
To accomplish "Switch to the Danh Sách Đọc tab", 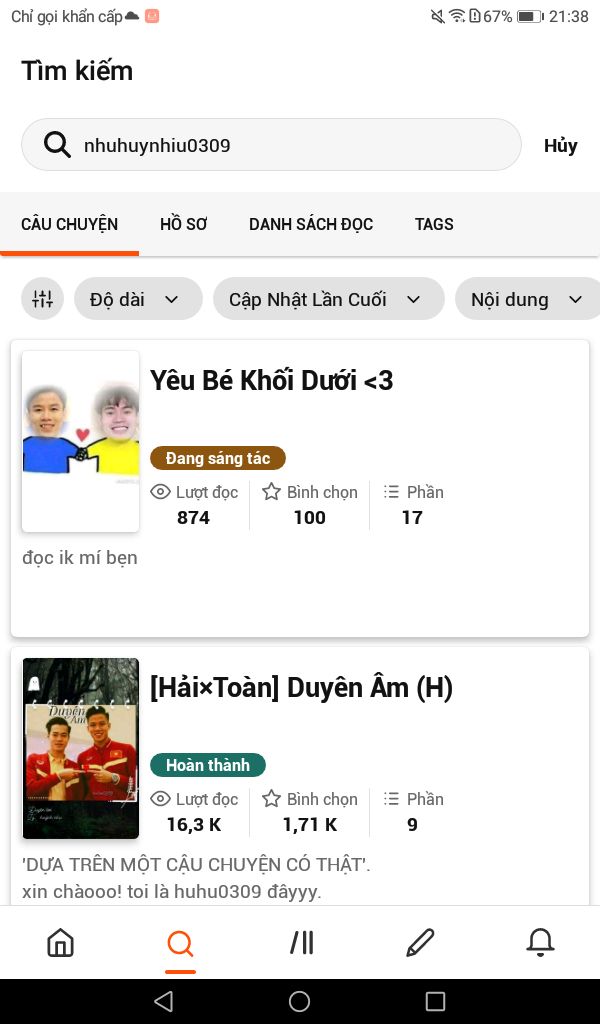I will (x=311, y=224).
